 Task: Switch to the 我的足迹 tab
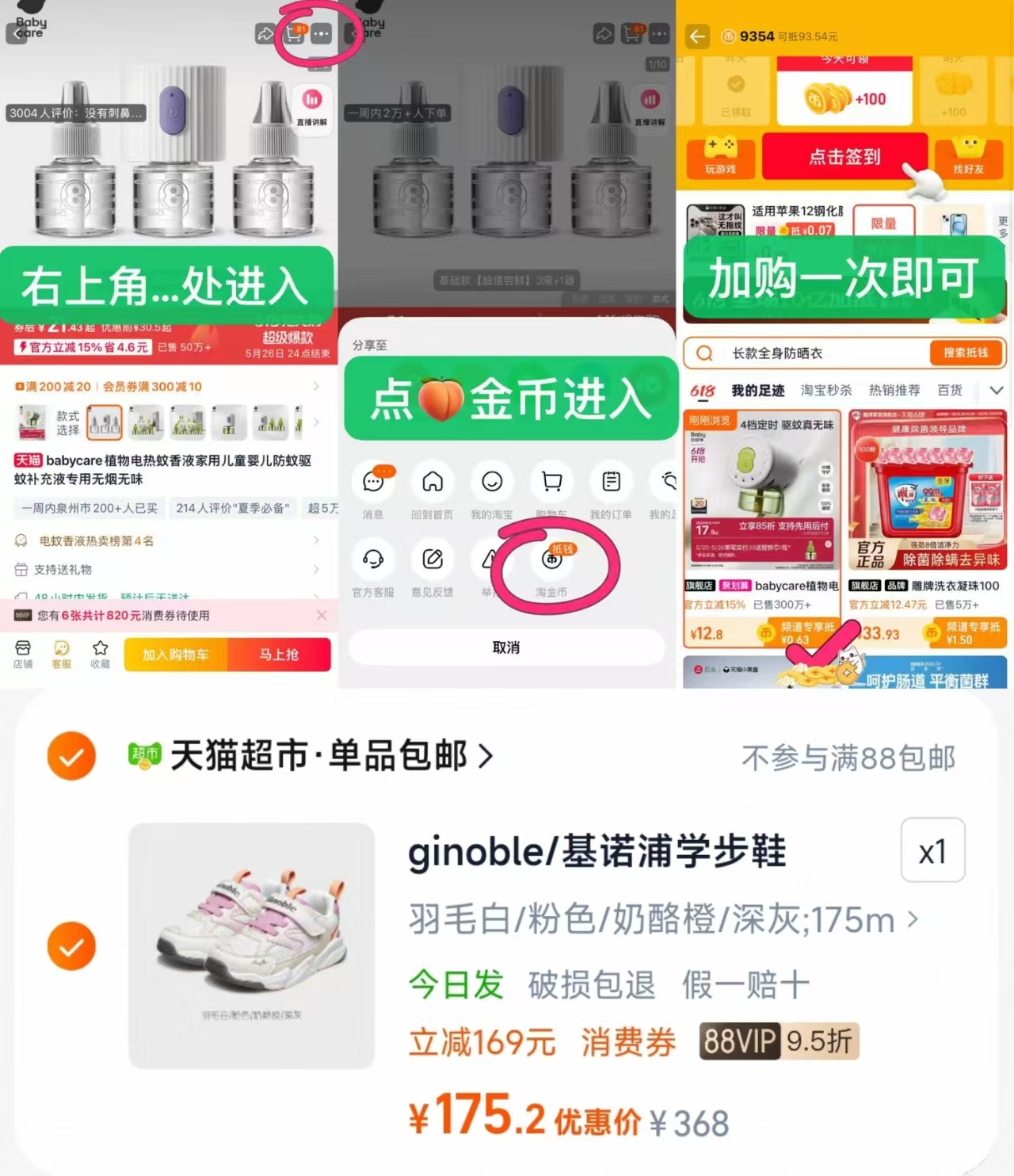click(x=757, y=390)
